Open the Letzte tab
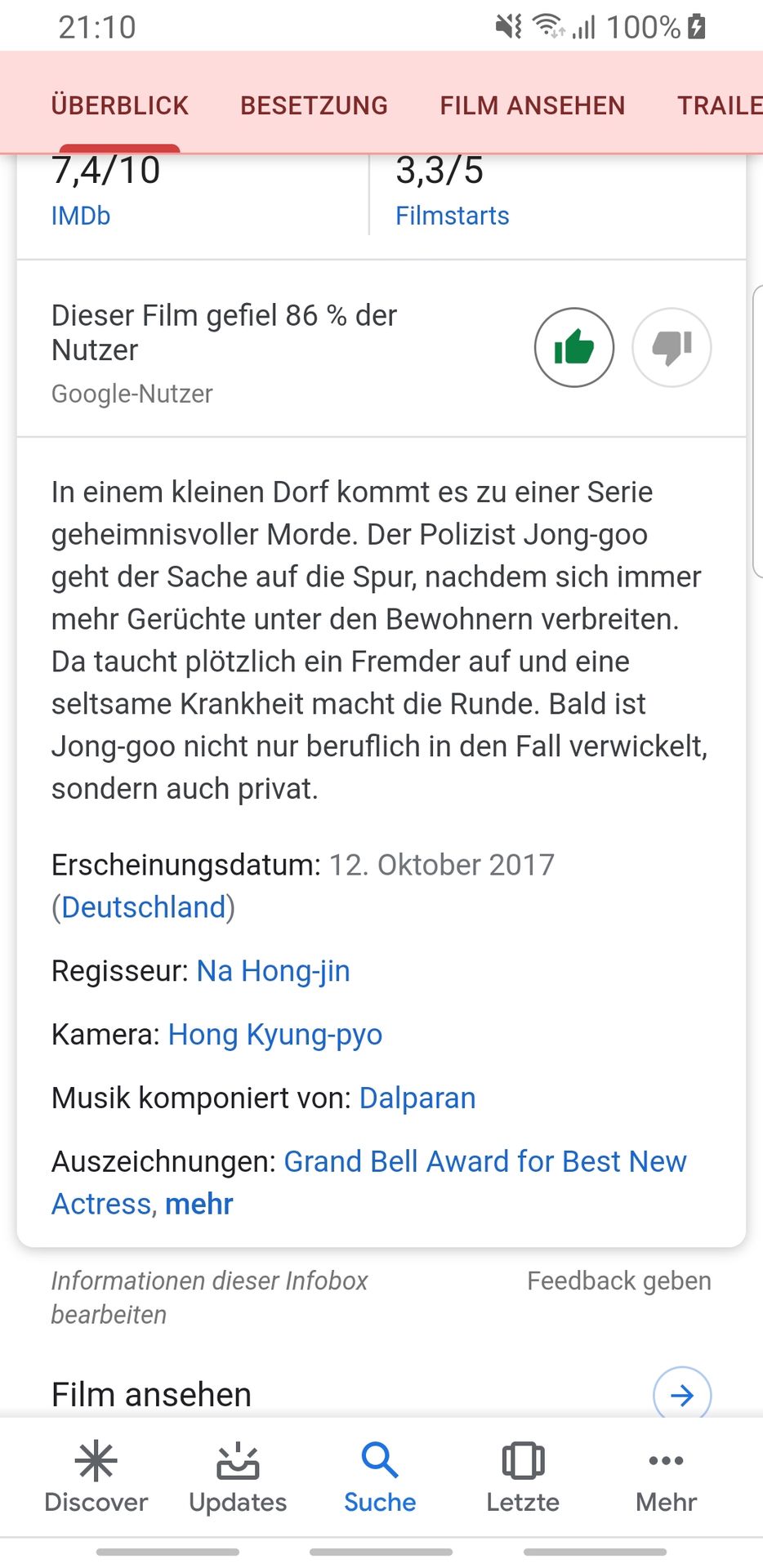 click(523, 1478)
